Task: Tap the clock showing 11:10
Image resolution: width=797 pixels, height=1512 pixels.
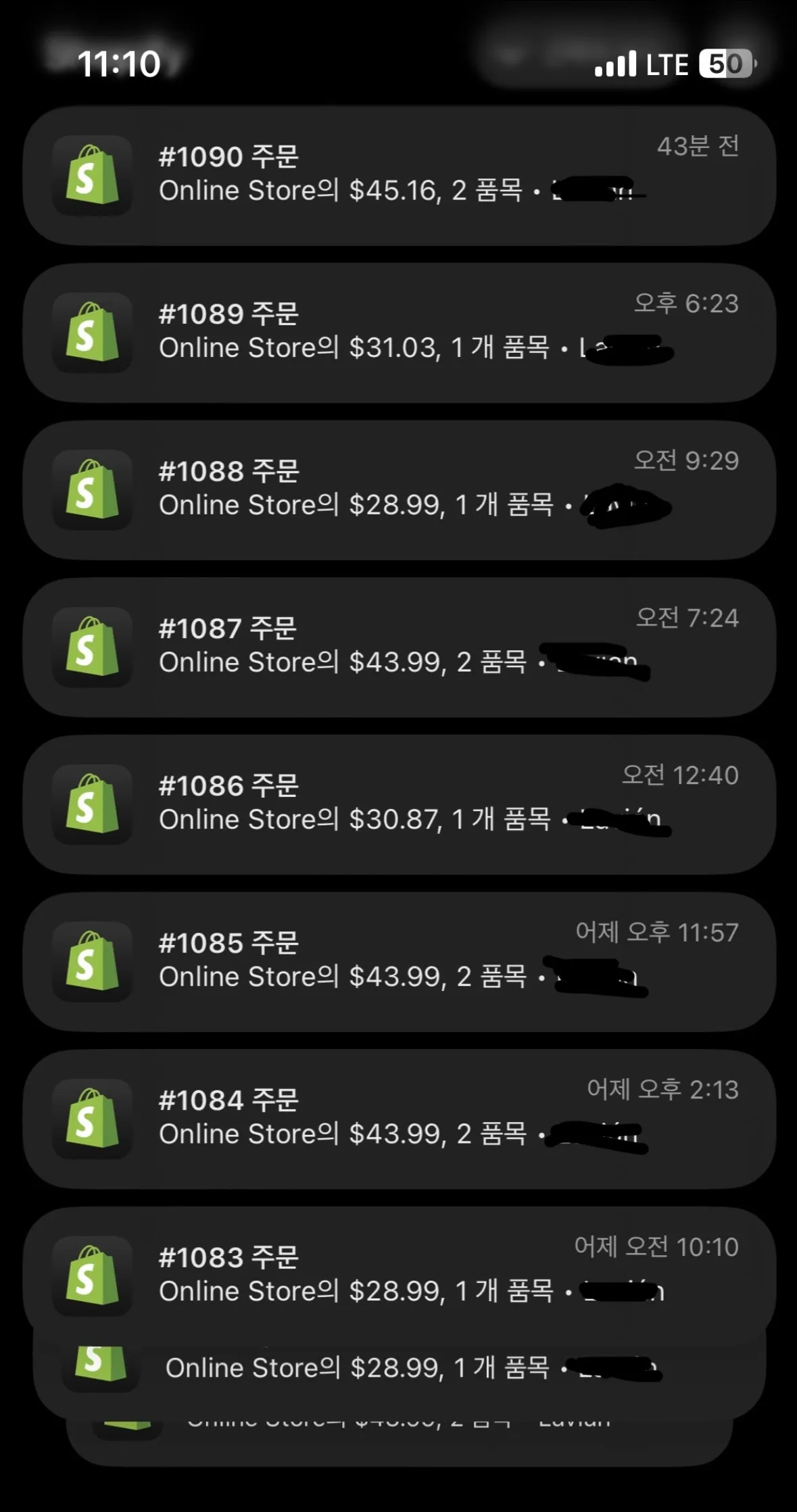Action: coord(119,65)
